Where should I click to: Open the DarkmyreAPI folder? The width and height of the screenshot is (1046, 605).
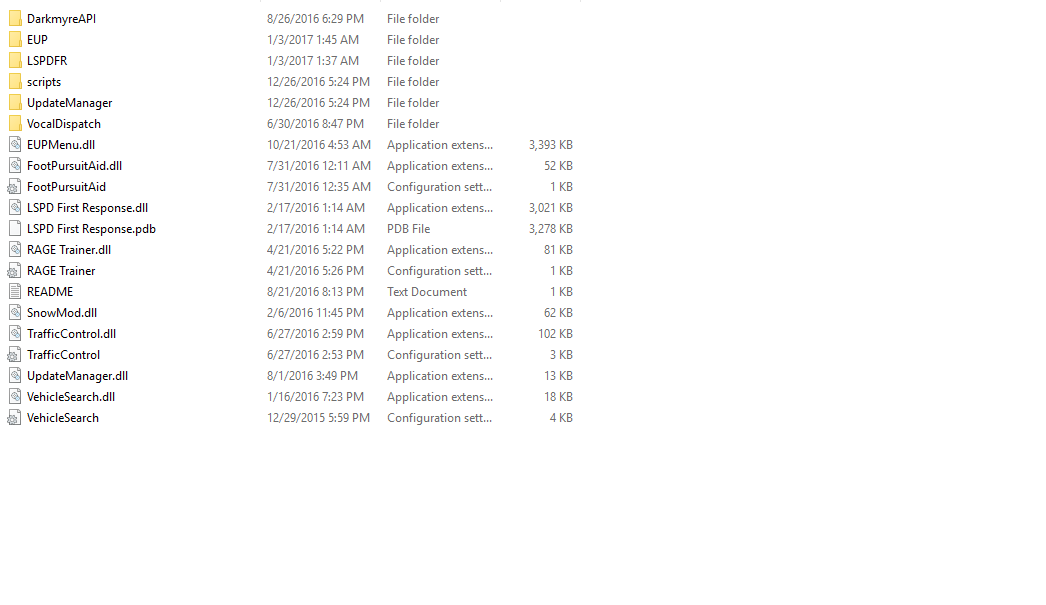coord(61,19)
